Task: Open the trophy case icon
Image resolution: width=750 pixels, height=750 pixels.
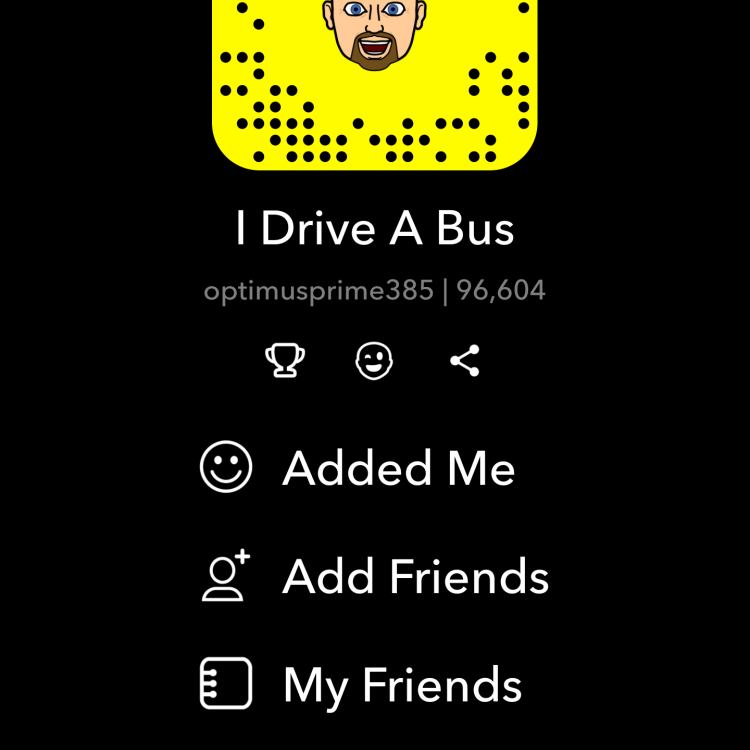Action: pos(285,360)
